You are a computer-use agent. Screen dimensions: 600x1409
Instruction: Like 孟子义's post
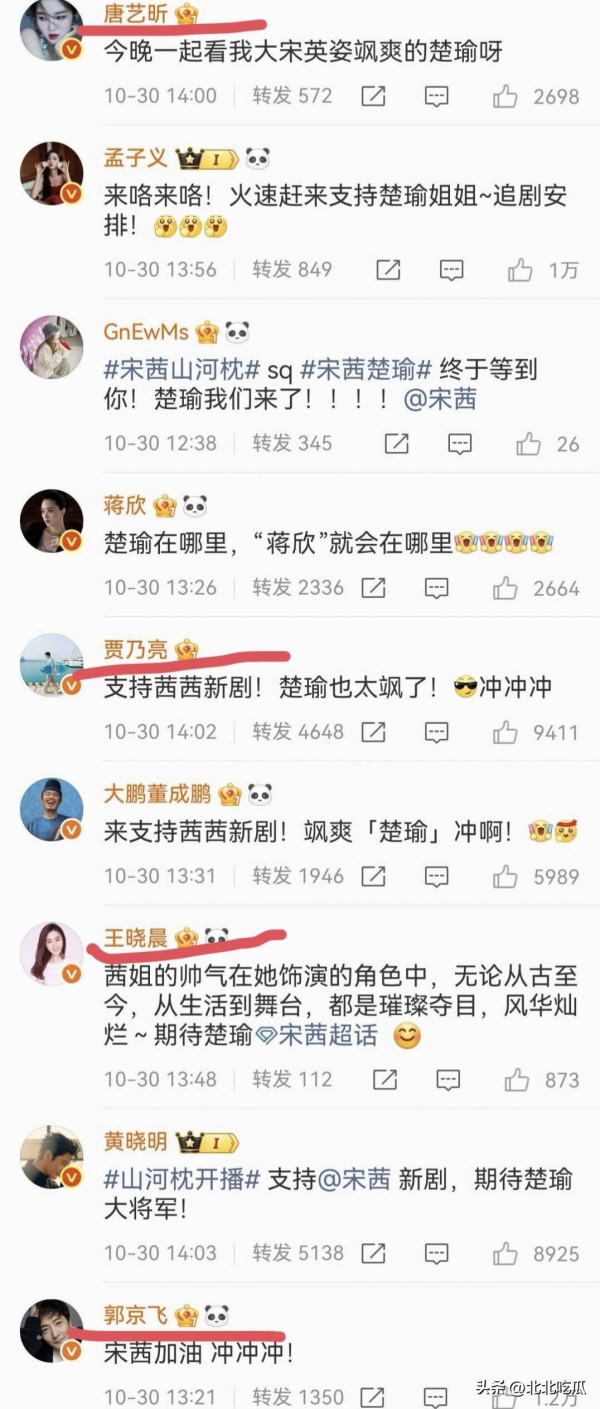pos(520,269)
